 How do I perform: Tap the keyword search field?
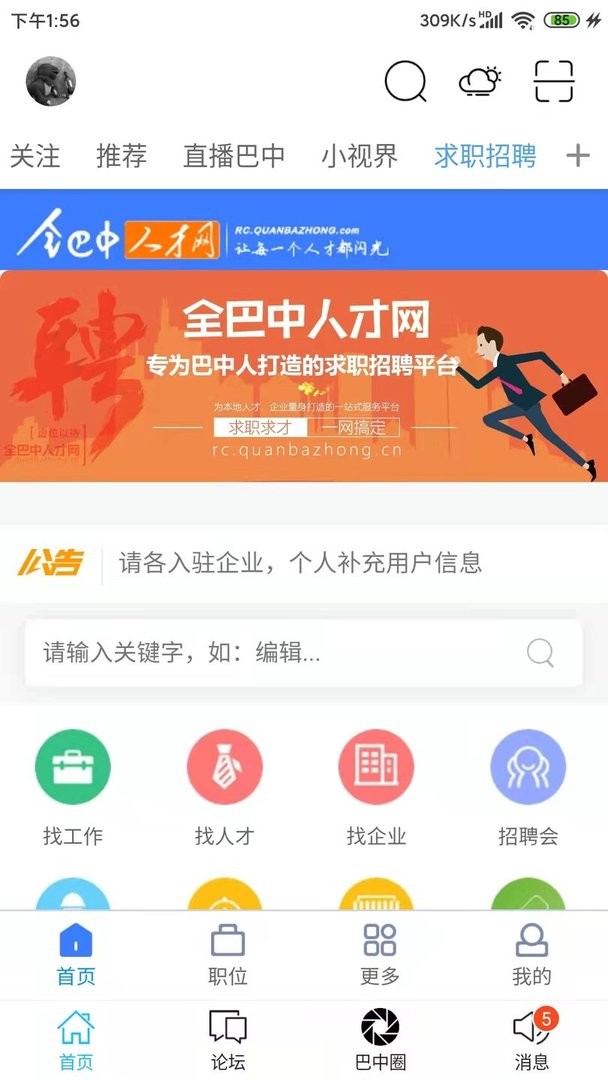click(x=280, y=653)
